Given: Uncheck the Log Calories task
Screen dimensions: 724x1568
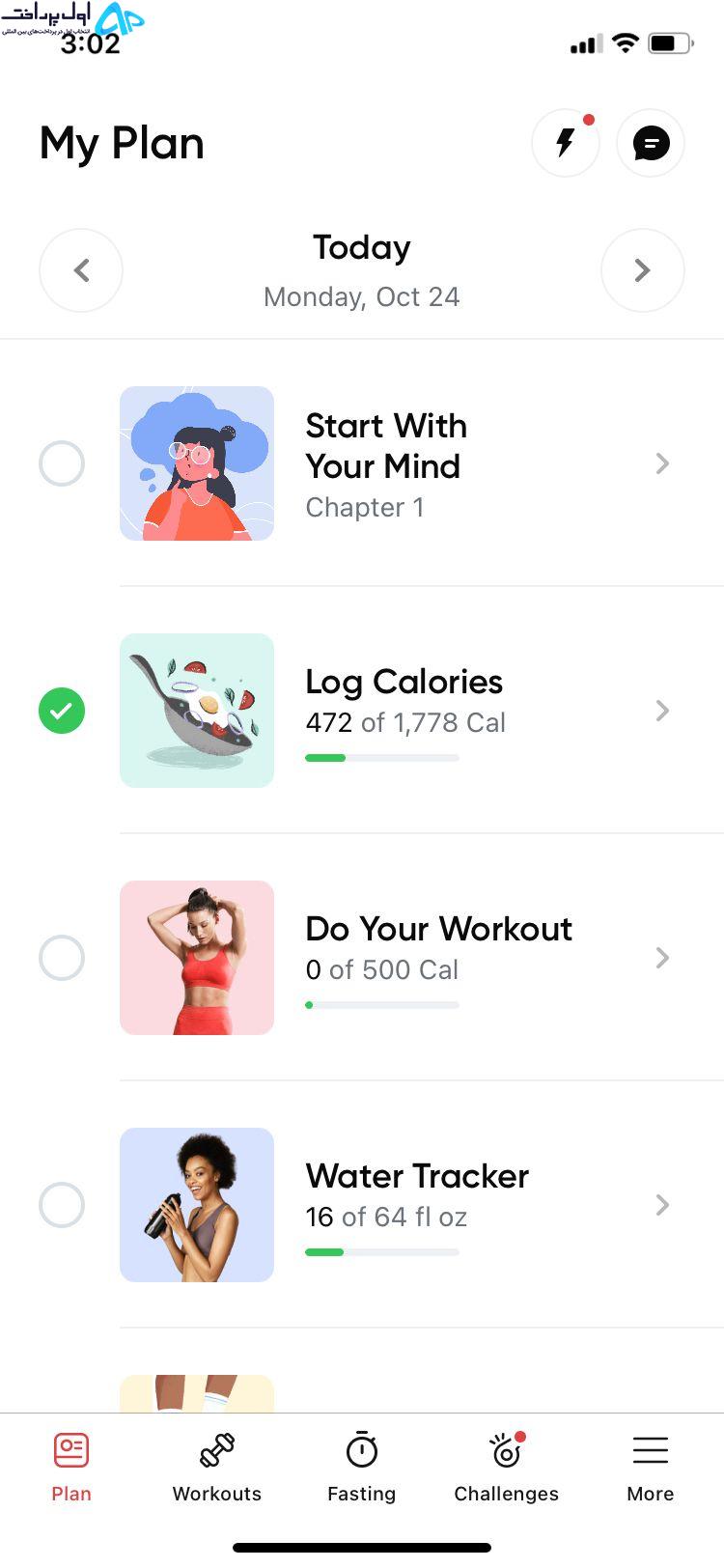Looking at the screenshot, I should click(62, 711).
